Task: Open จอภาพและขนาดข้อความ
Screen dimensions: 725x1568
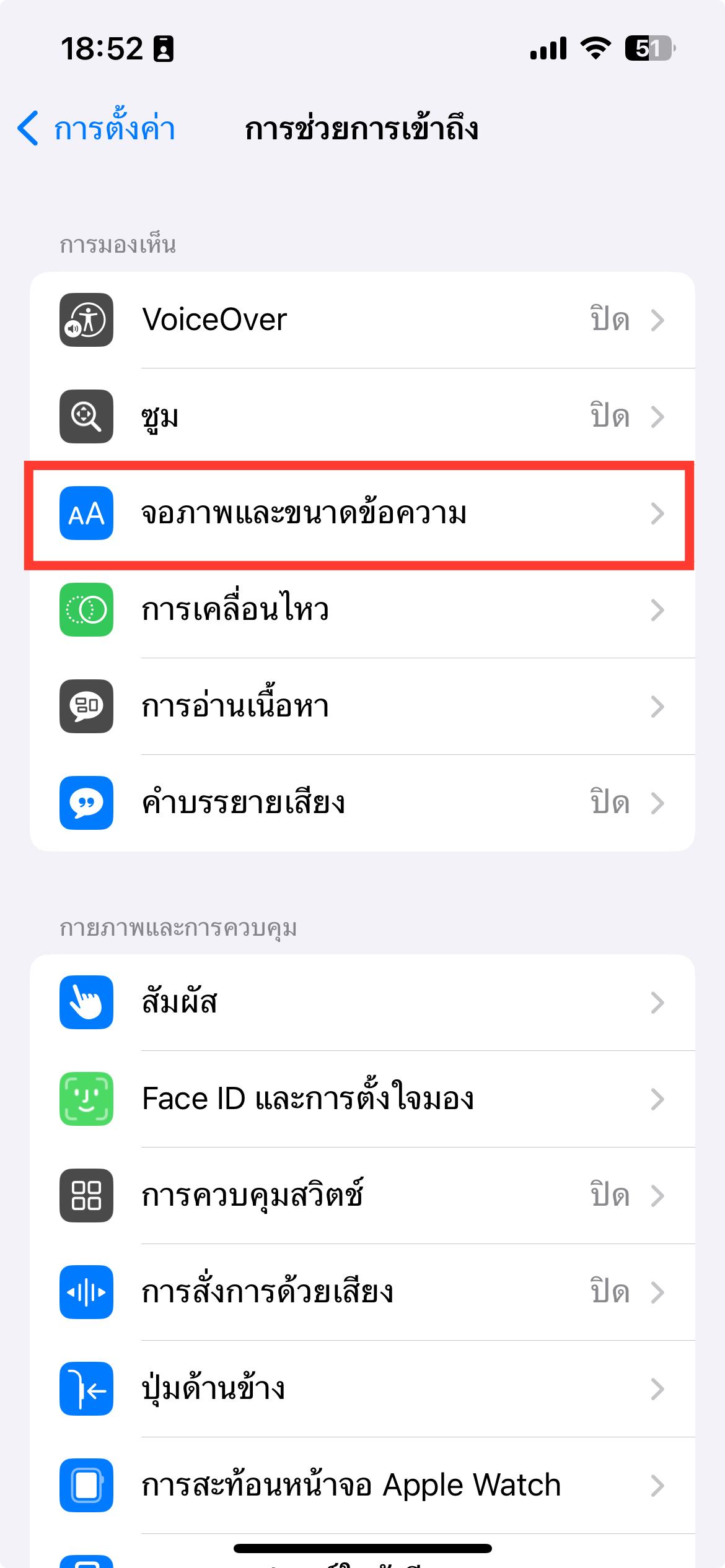Action: click(362, 513)
